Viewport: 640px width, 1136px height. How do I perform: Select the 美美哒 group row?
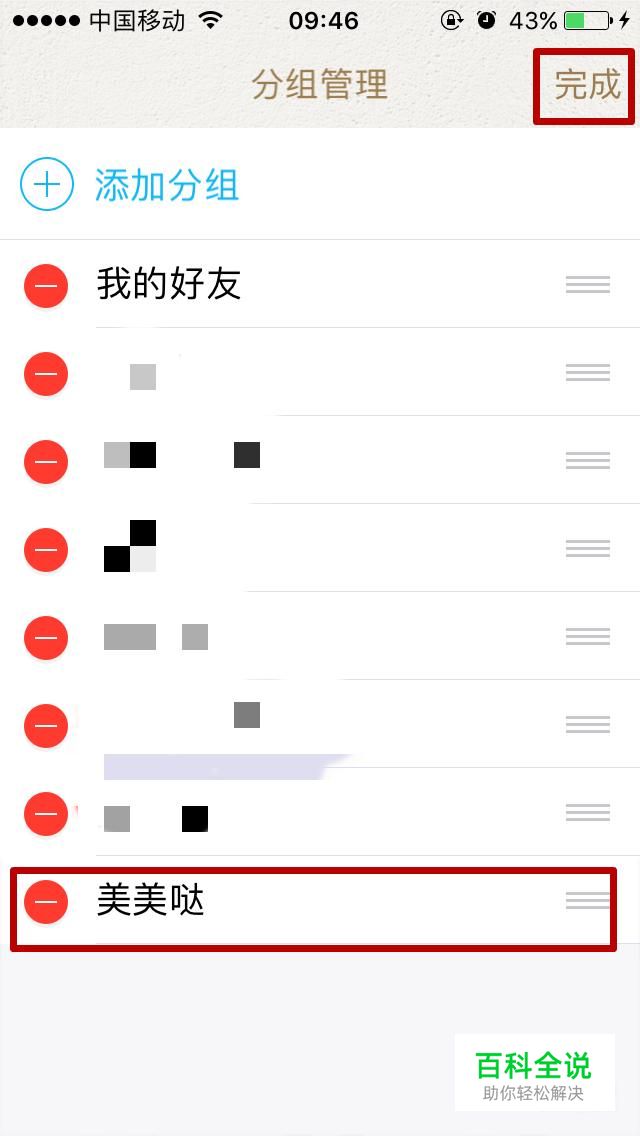click(x=320, y=901)
